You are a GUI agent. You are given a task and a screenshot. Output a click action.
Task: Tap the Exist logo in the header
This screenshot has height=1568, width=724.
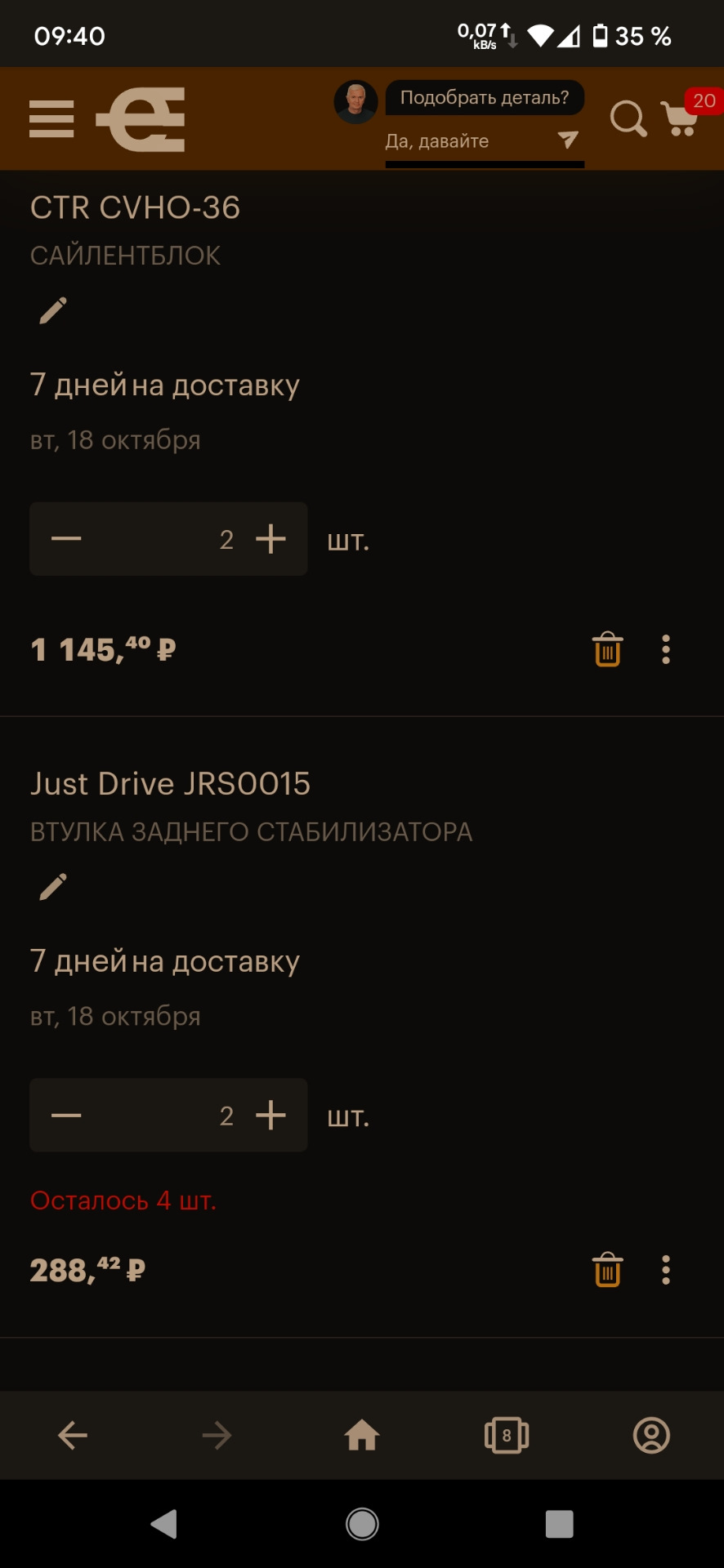click(x=141, y=119)
